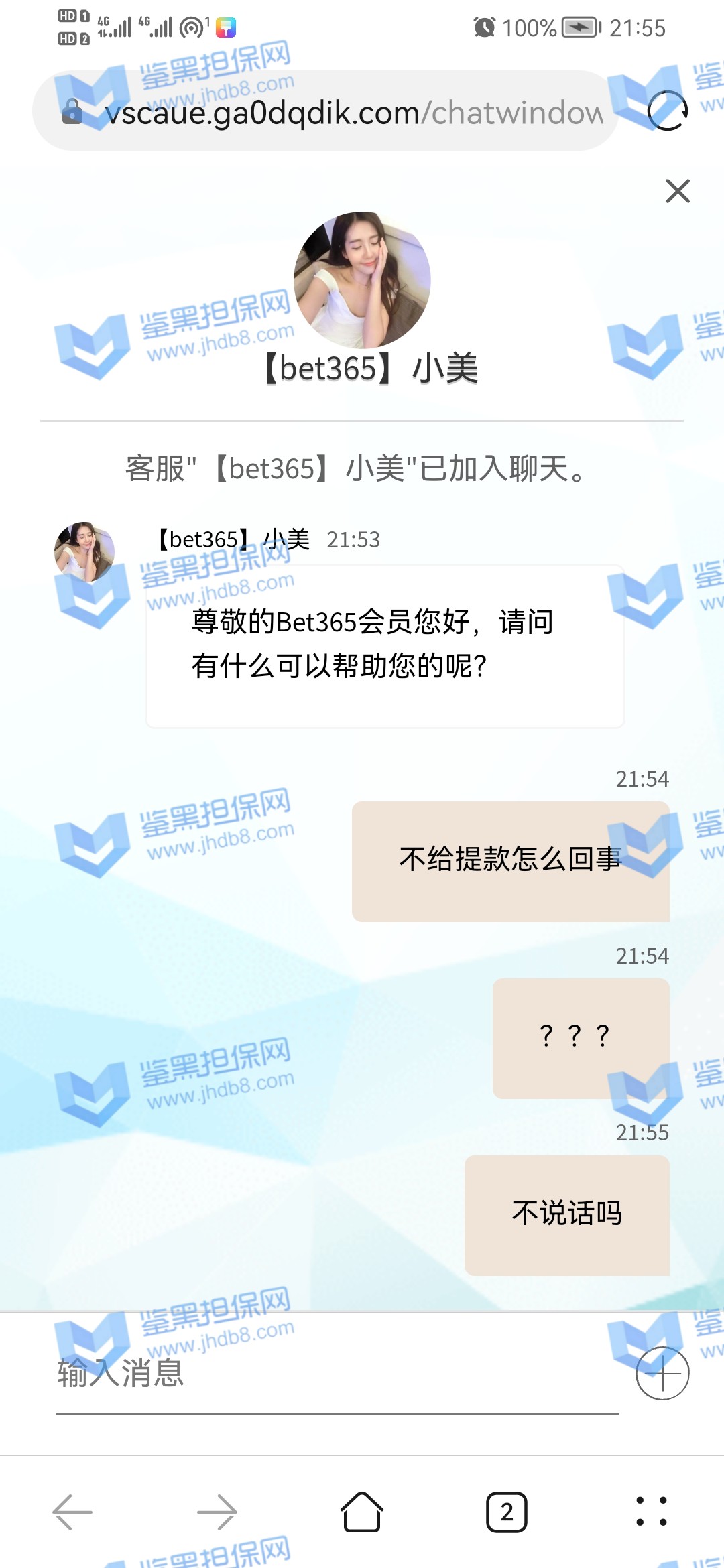Viewport: 724px width, 1568px height.
Task: Open the tab switcher showing 2 tabs
Action: click(507, 1512)
